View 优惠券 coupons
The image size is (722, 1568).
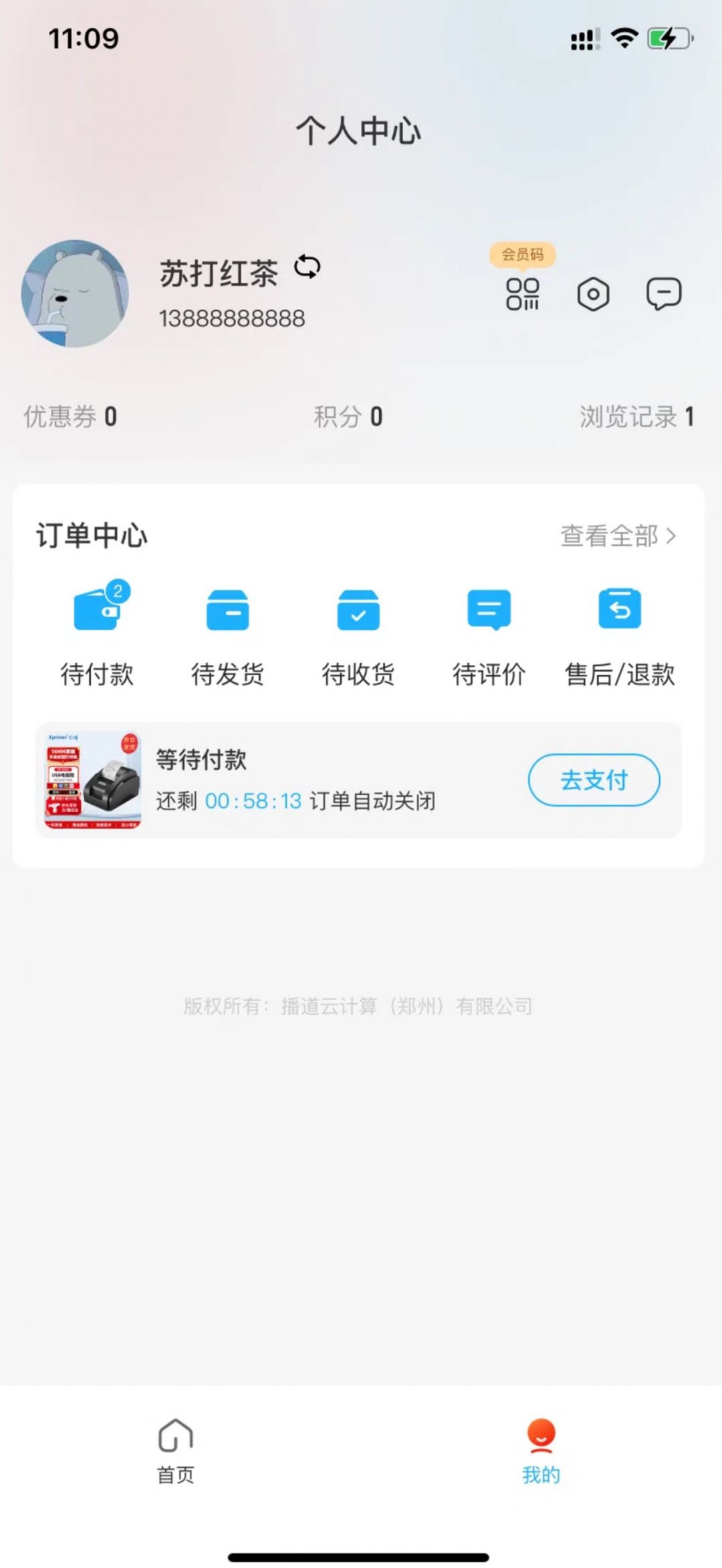coord(70,416)
